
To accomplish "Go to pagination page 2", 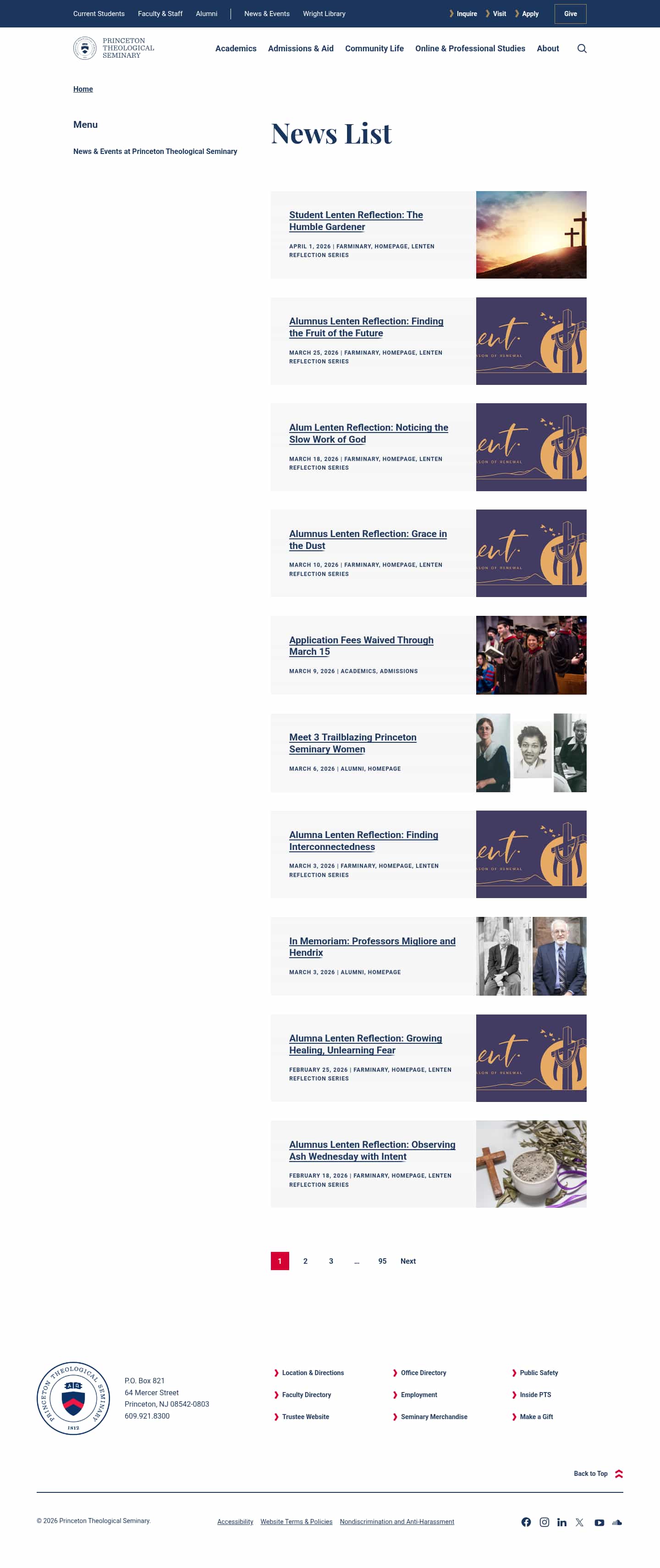I will (305, 1261).
